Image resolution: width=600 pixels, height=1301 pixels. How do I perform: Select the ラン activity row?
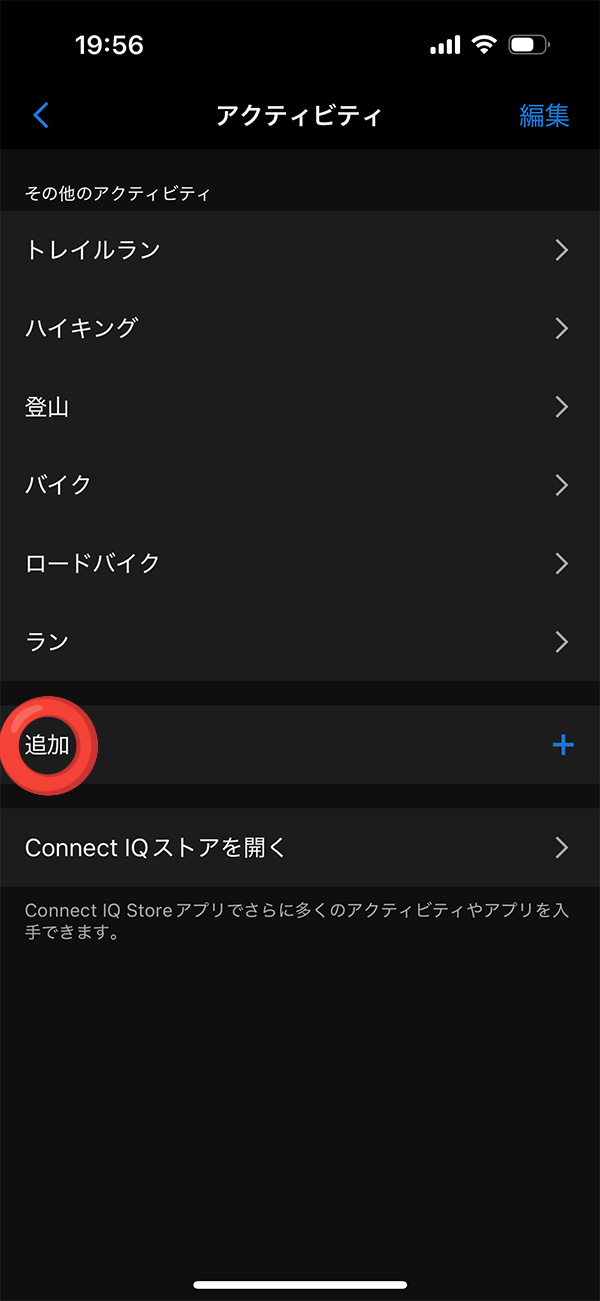[300, 641]
